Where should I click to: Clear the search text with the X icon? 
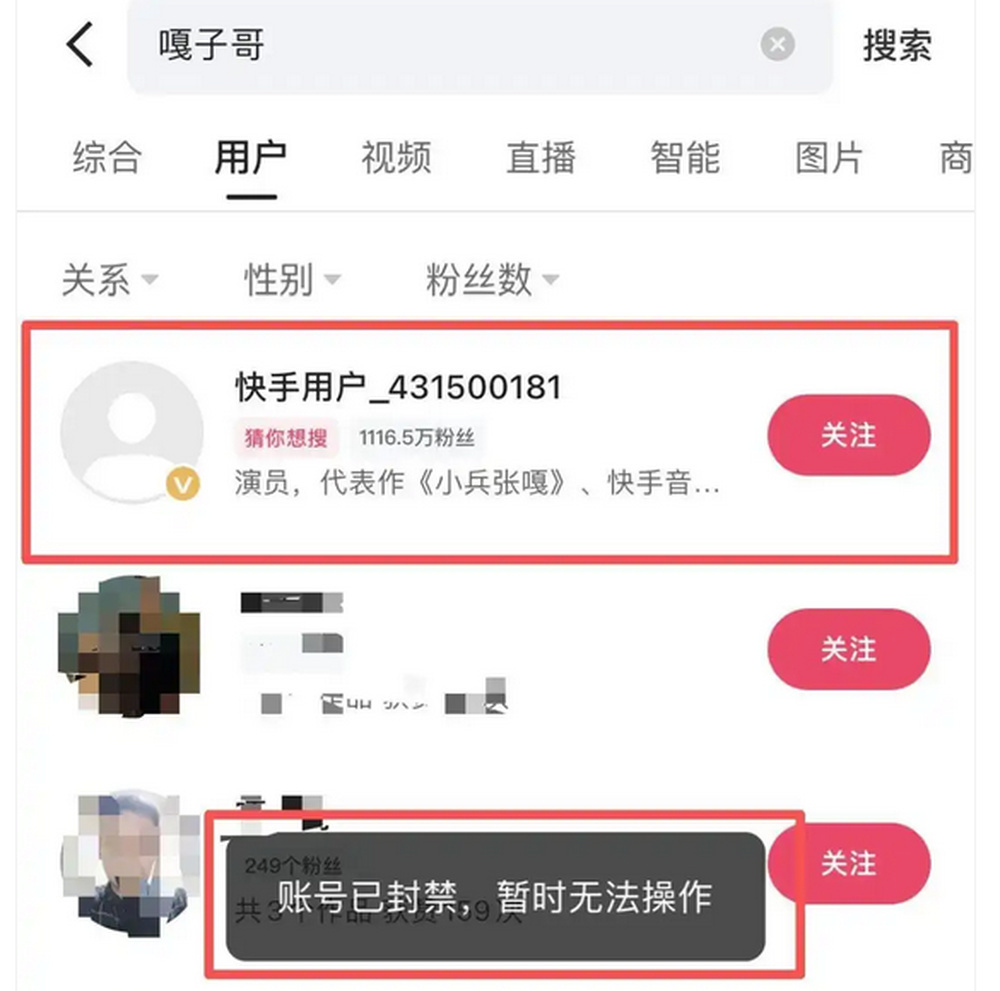778,45
